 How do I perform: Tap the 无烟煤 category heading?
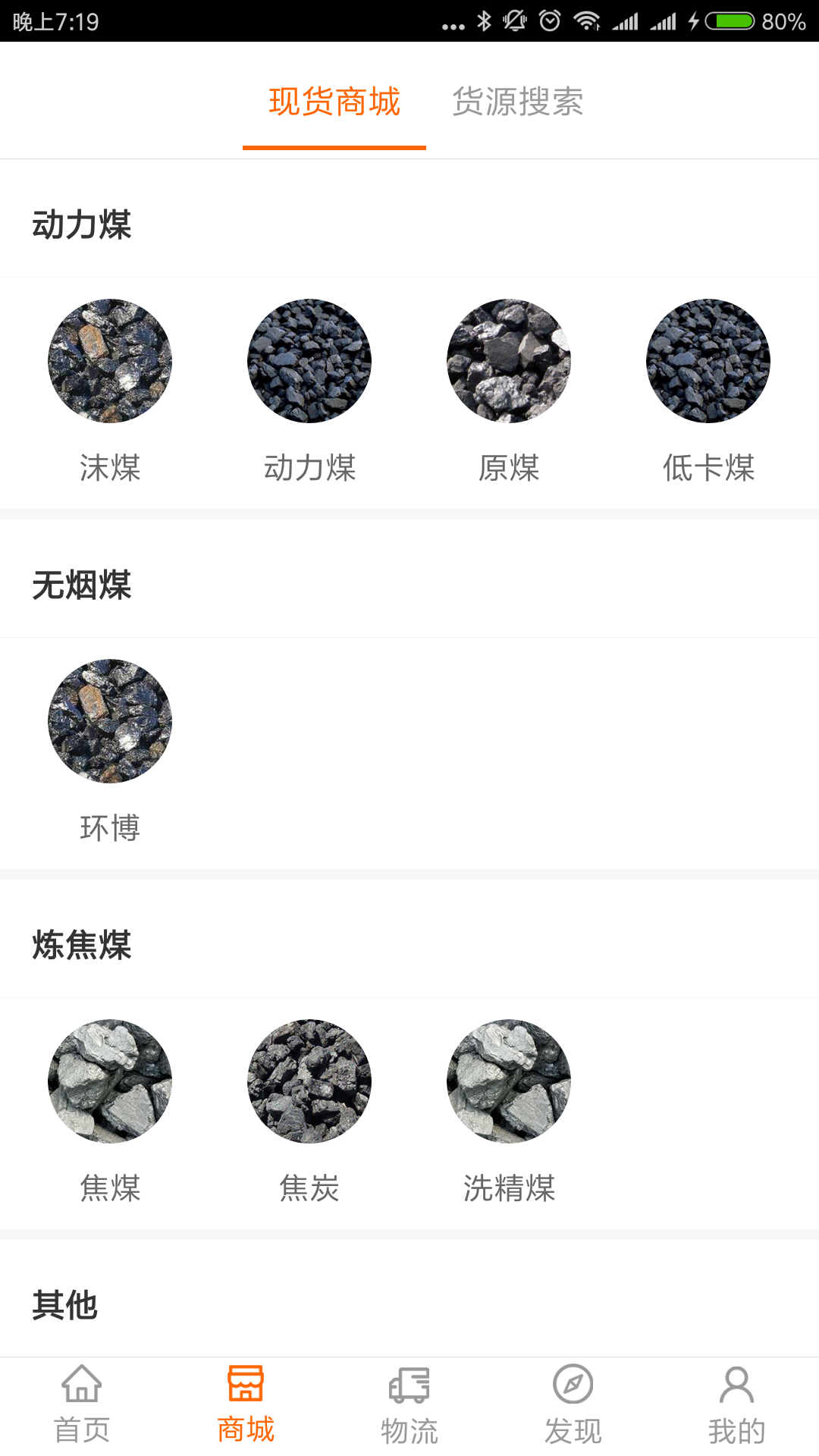(81, 585)
